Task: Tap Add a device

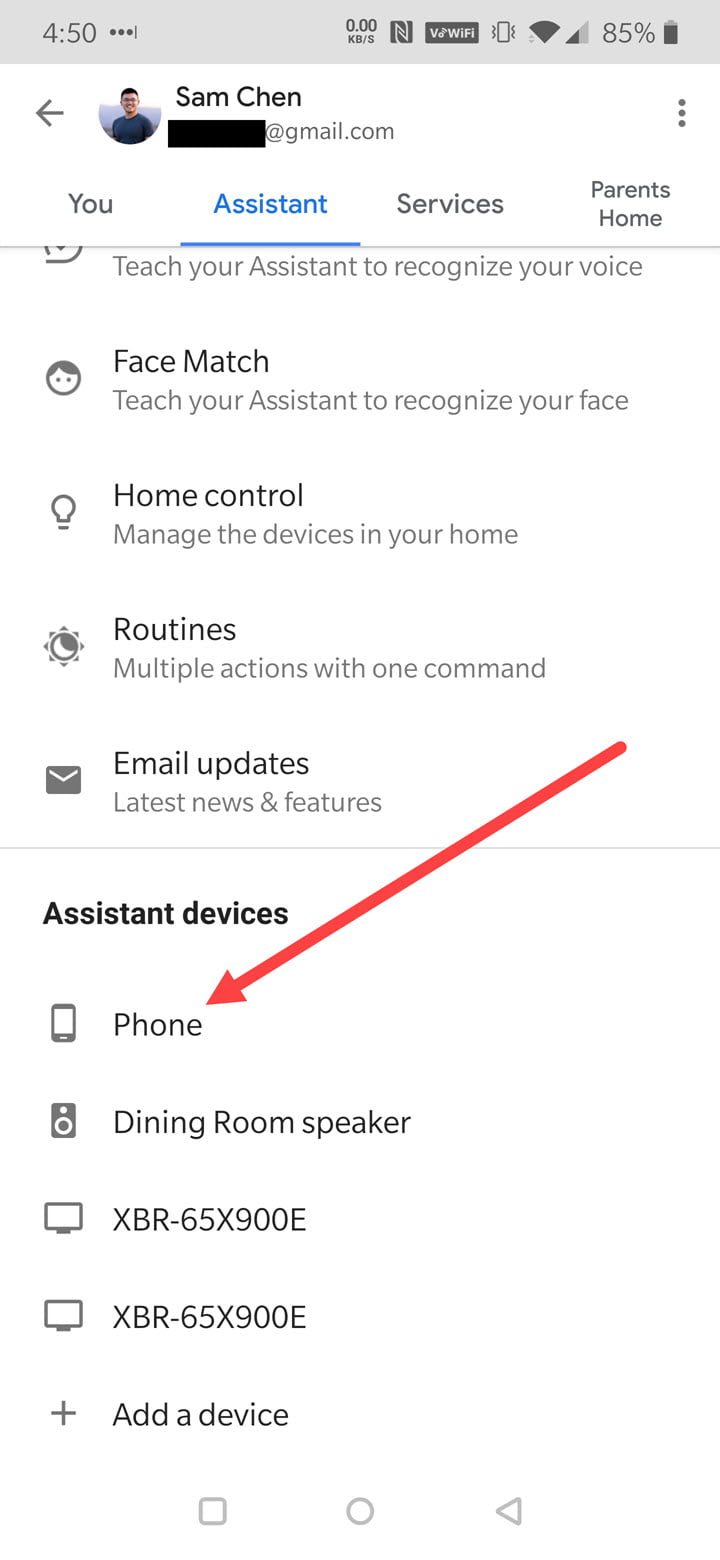Action: (200, 1414)
